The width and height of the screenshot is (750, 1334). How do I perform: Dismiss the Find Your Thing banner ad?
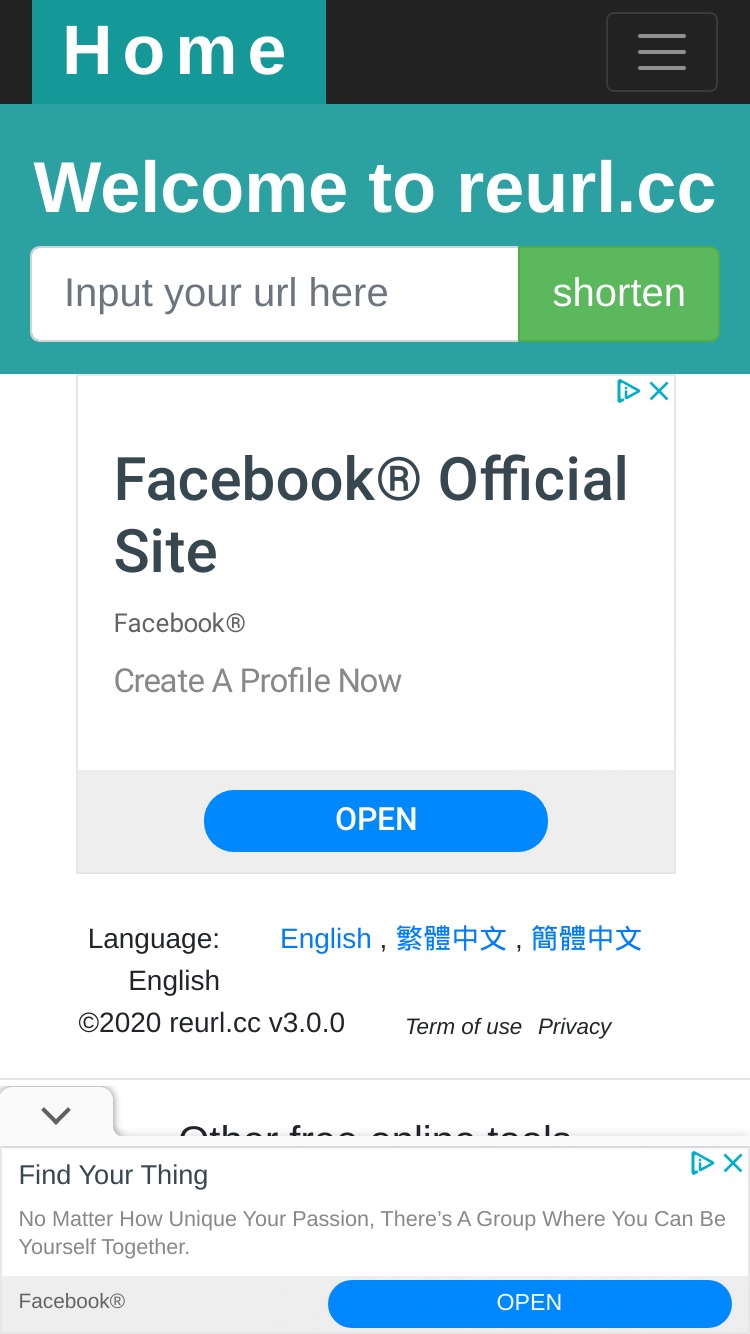[x=733, y=1163]
